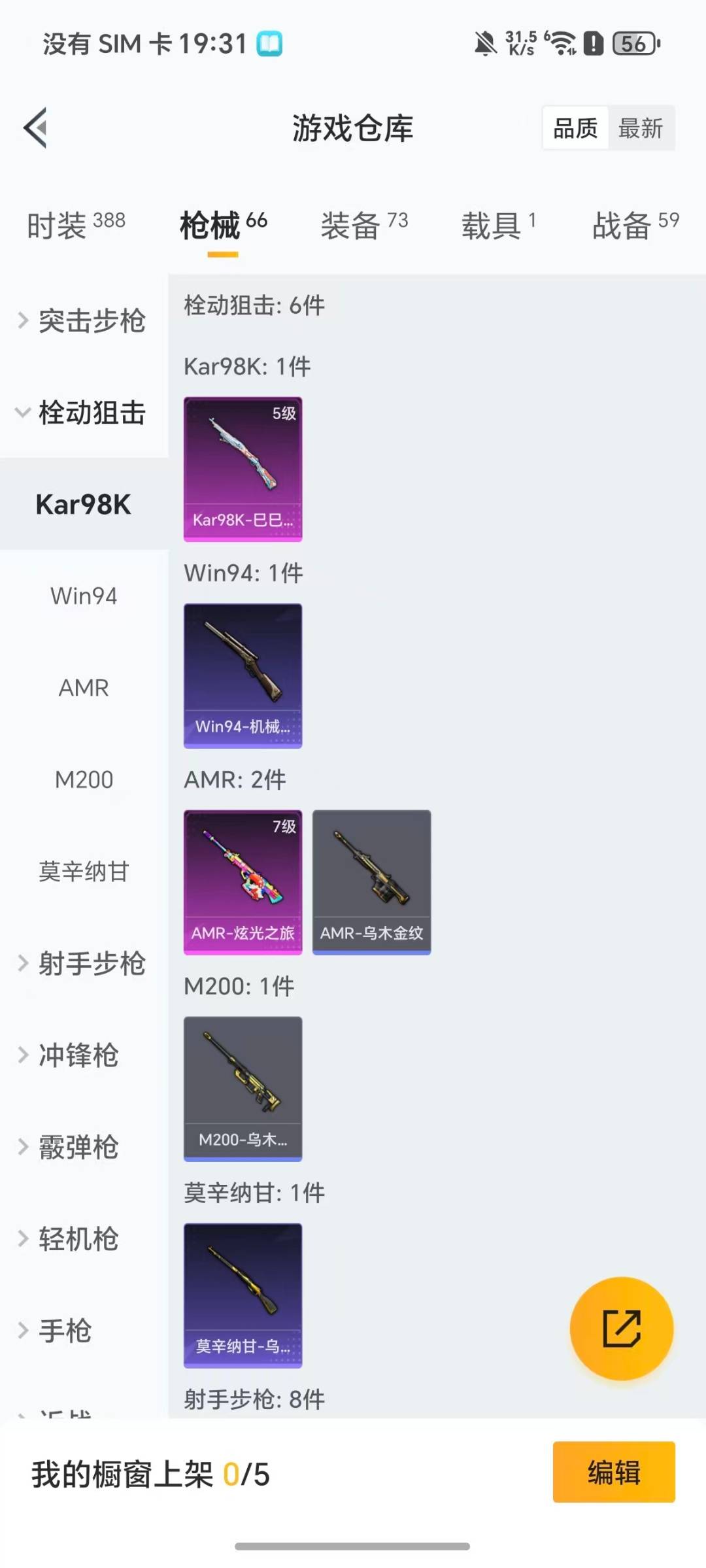706x1568 pixels.
Task: Tap the Kar98K-巴巴 skin thumbnail
Action: (x=242, y=468)
